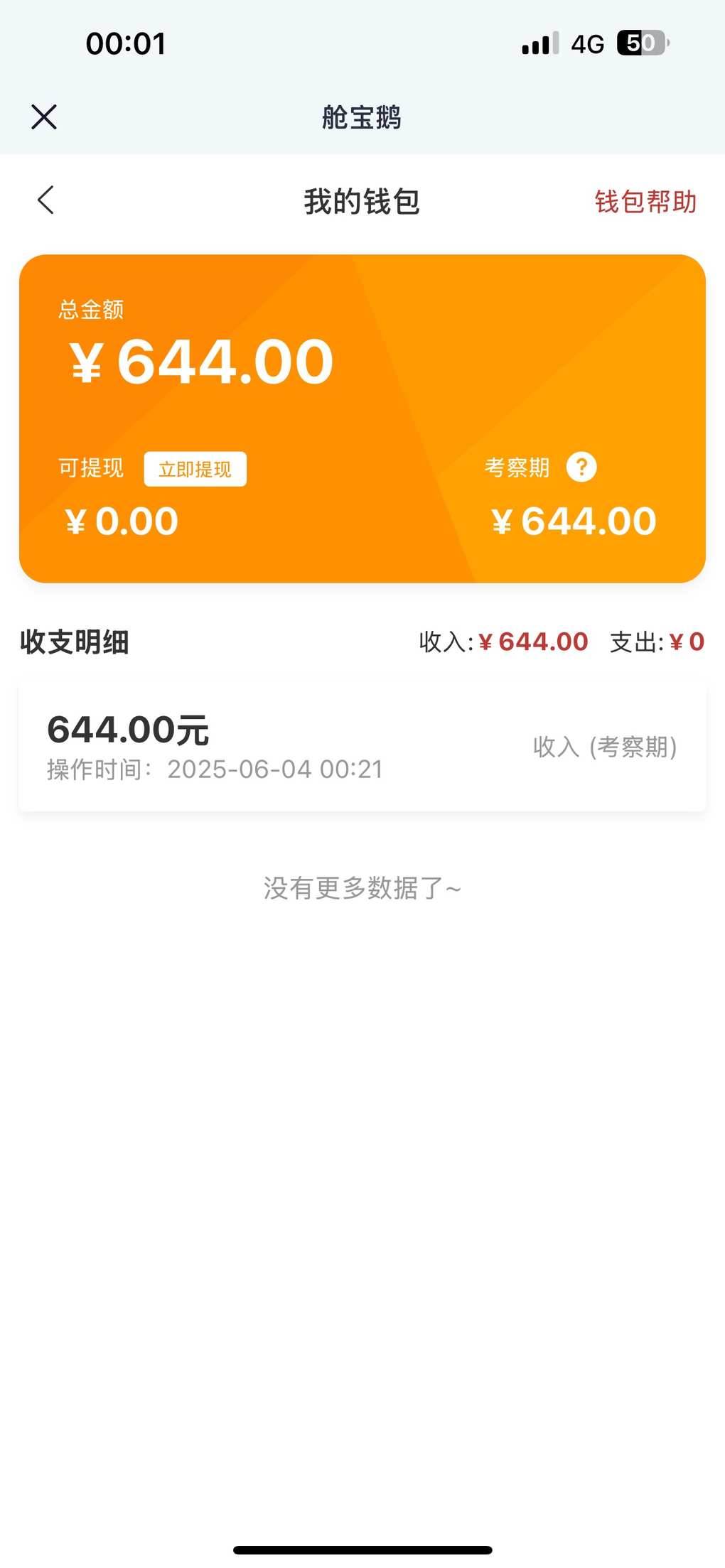
Task: Open the 考察期 question mark info
Action: [581, 467]
